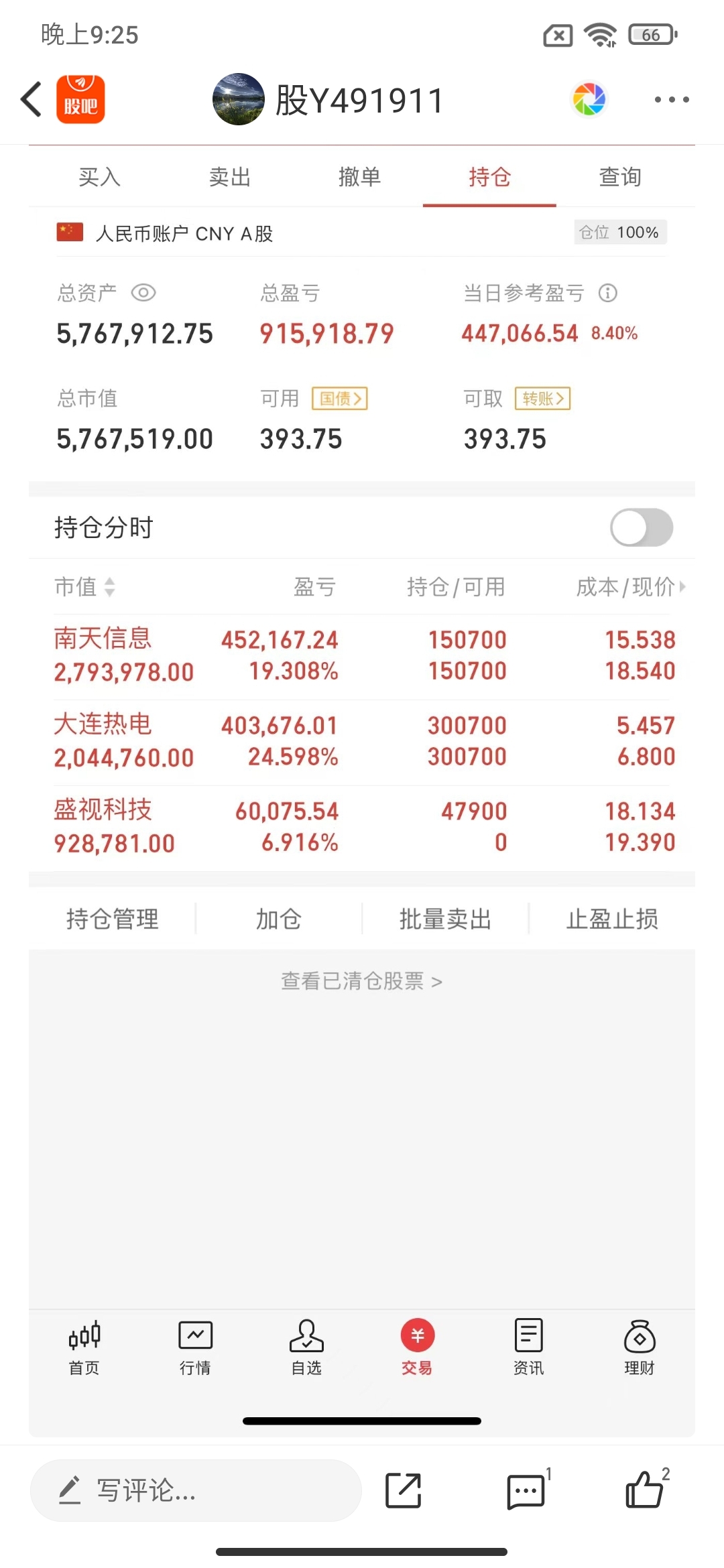This screenshot has height=1568, width=724.
Task: Open the 转账 option next to 可取
Action: [x=542, y=398]
